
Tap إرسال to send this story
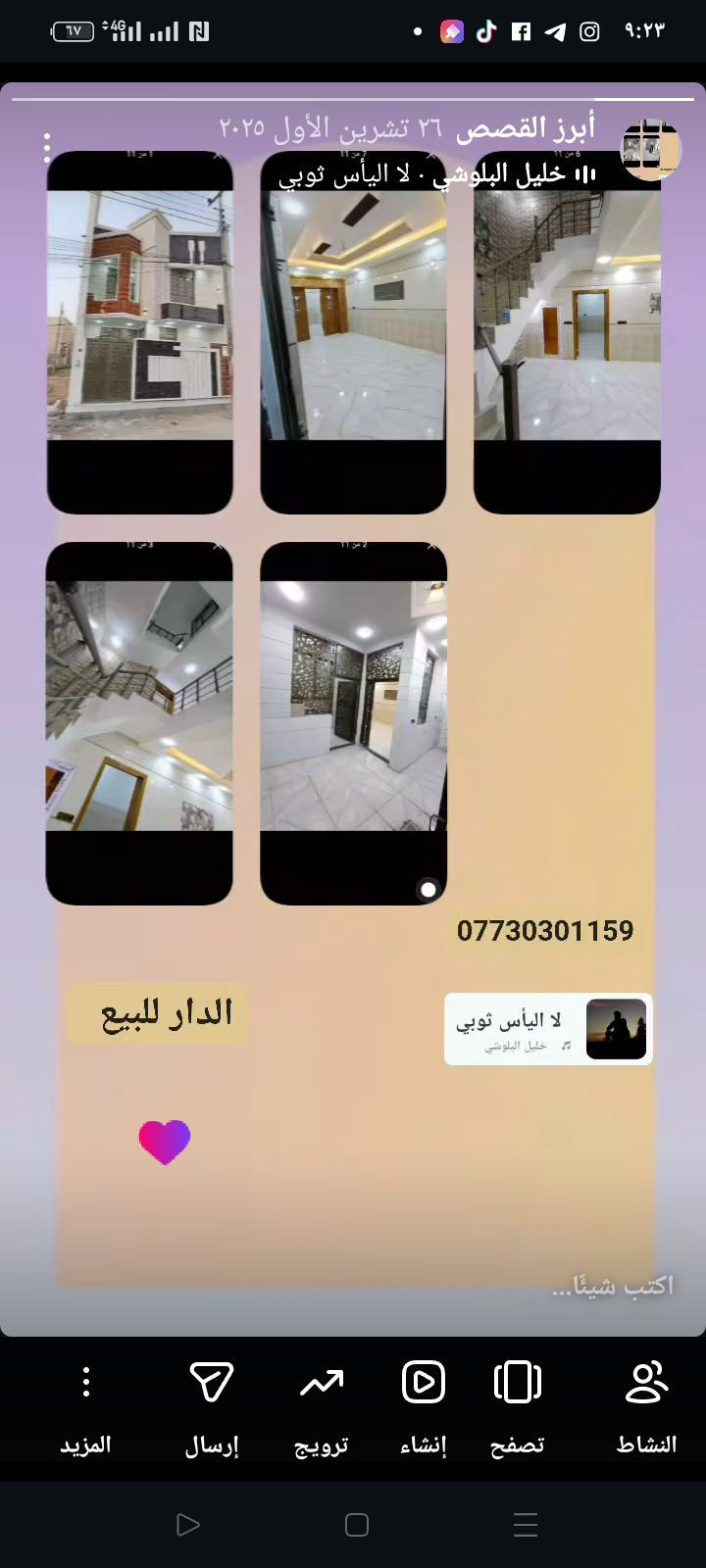click(212, 1402)
